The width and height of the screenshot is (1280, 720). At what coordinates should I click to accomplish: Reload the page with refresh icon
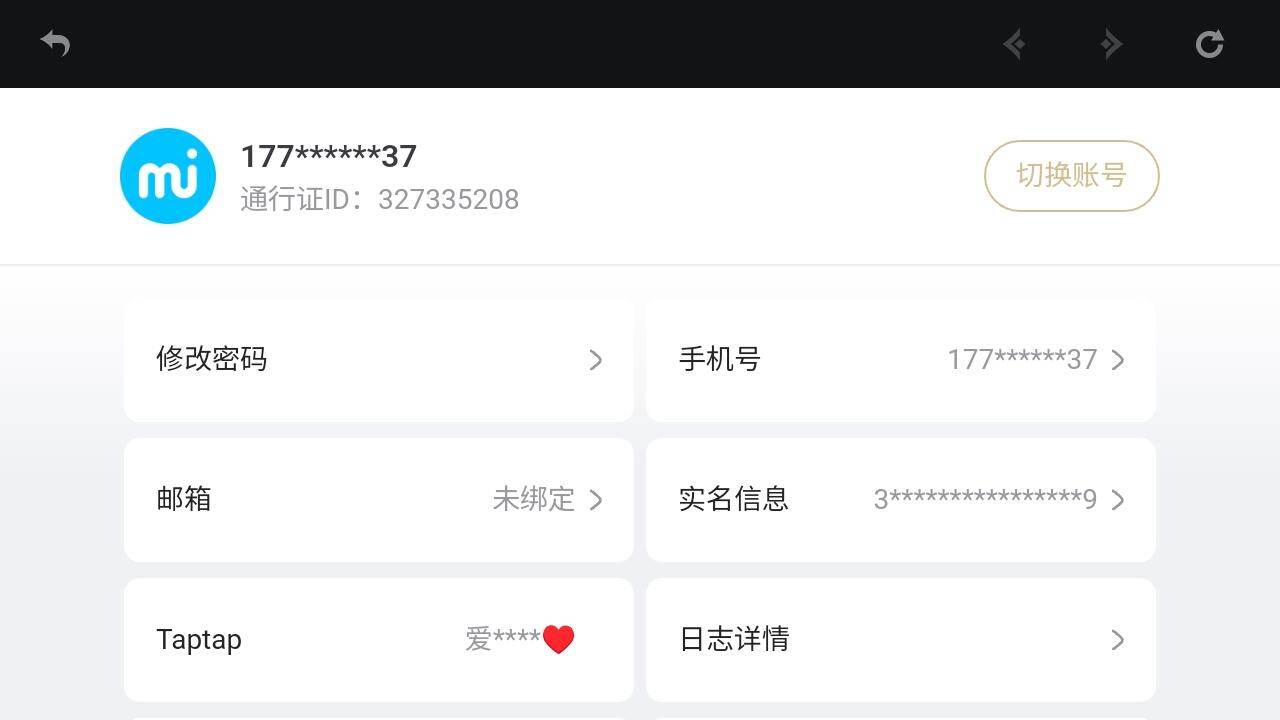point(1209,44)
